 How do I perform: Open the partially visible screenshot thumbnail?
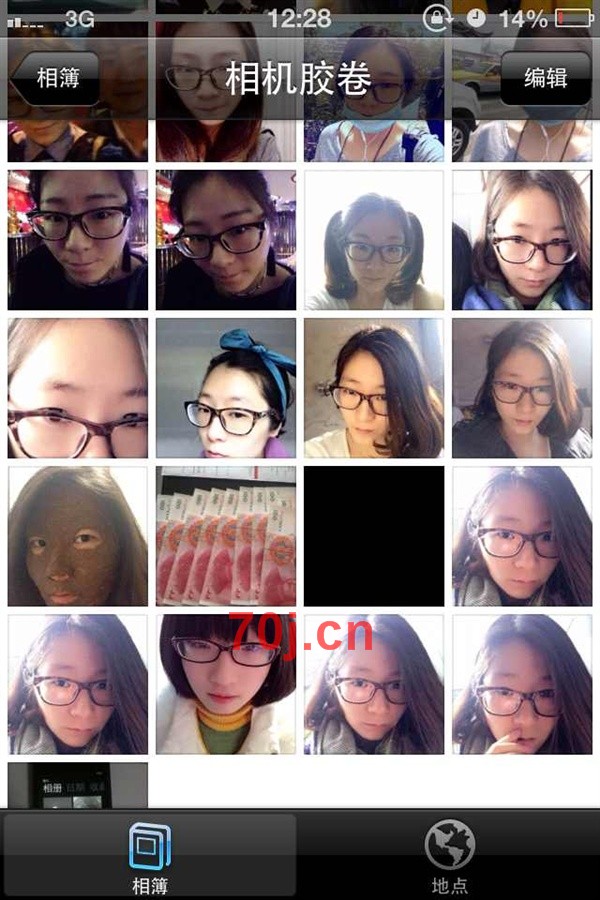click(x=78, y=785)
